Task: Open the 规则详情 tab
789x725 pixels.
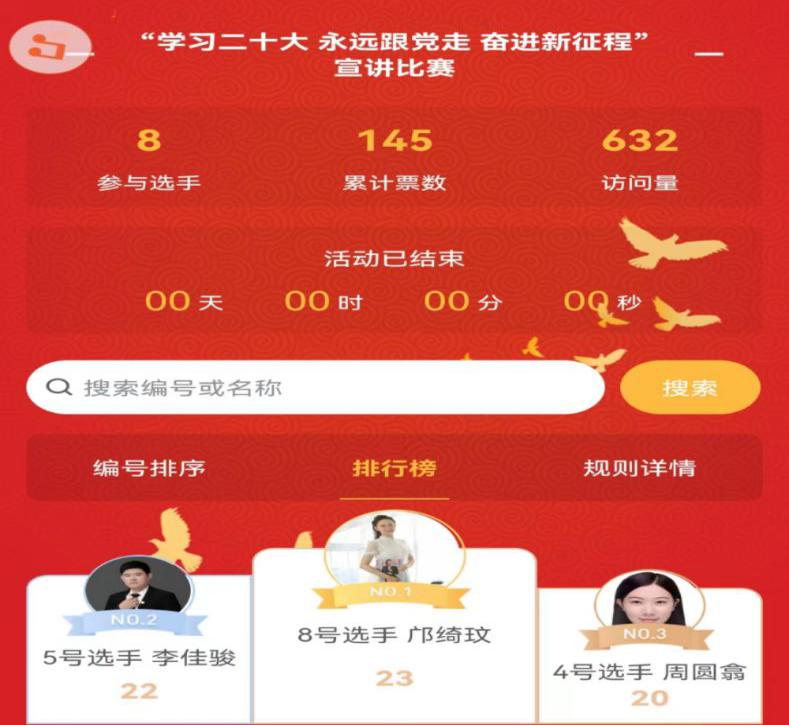Action: [x=639, y=468]
